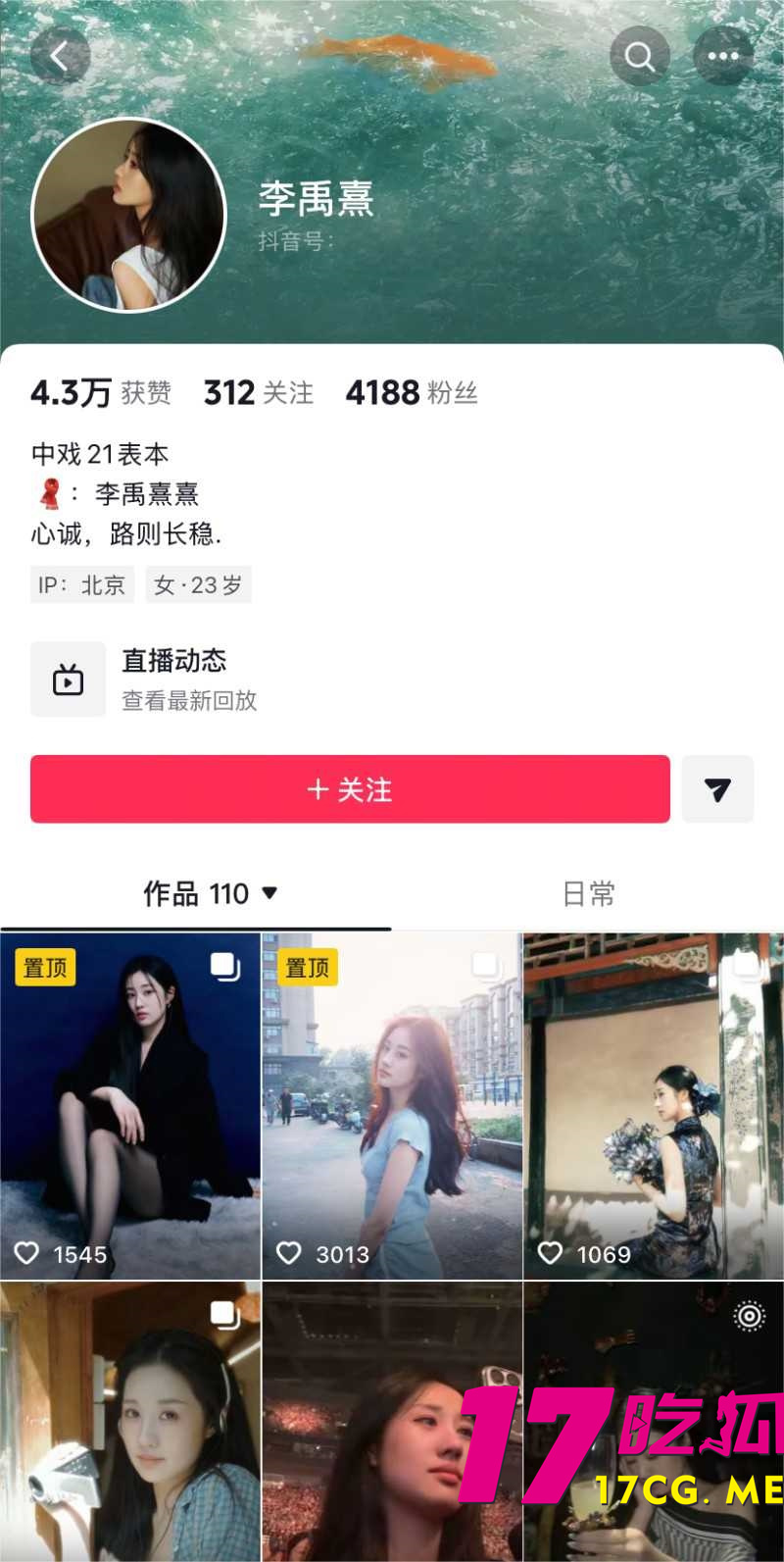Tap the search icon on the cover
784x1562 pixels.
tap(640, 56)
